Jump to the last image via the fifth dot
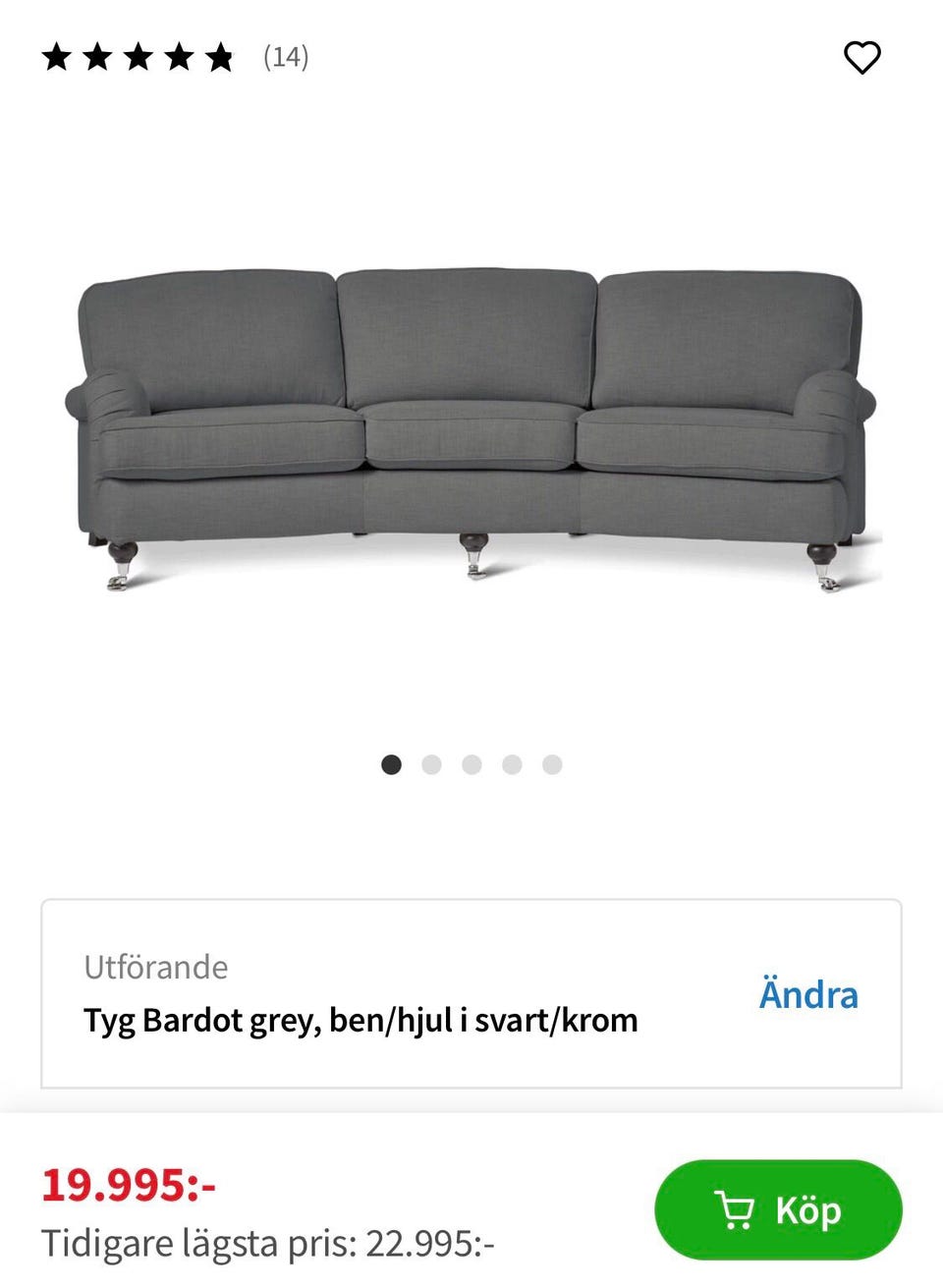 point(552,763)
